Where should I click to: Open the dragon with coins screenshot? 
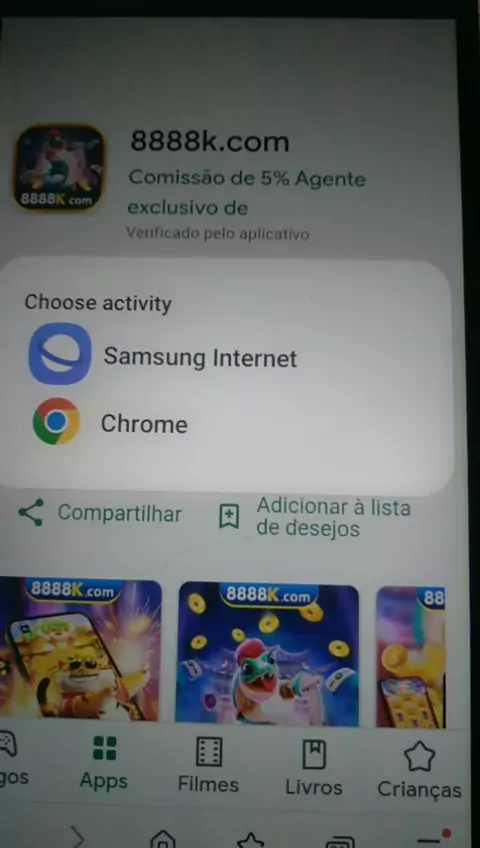click(x=268, y=654)
